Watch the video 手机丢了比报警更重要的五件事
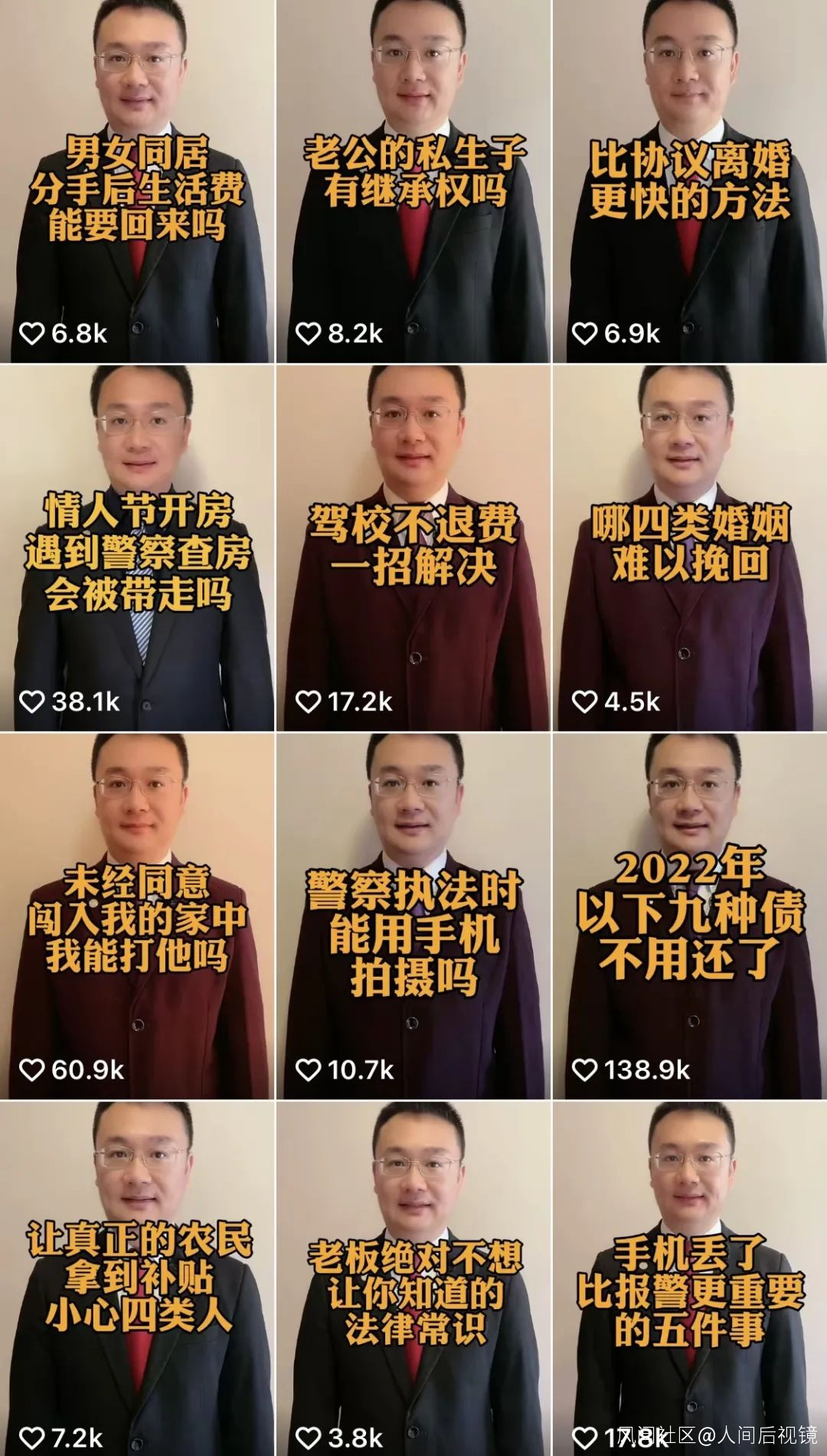Image resolution: width=827 pixels, height=1456 pixels. [x=689, y=1278]
